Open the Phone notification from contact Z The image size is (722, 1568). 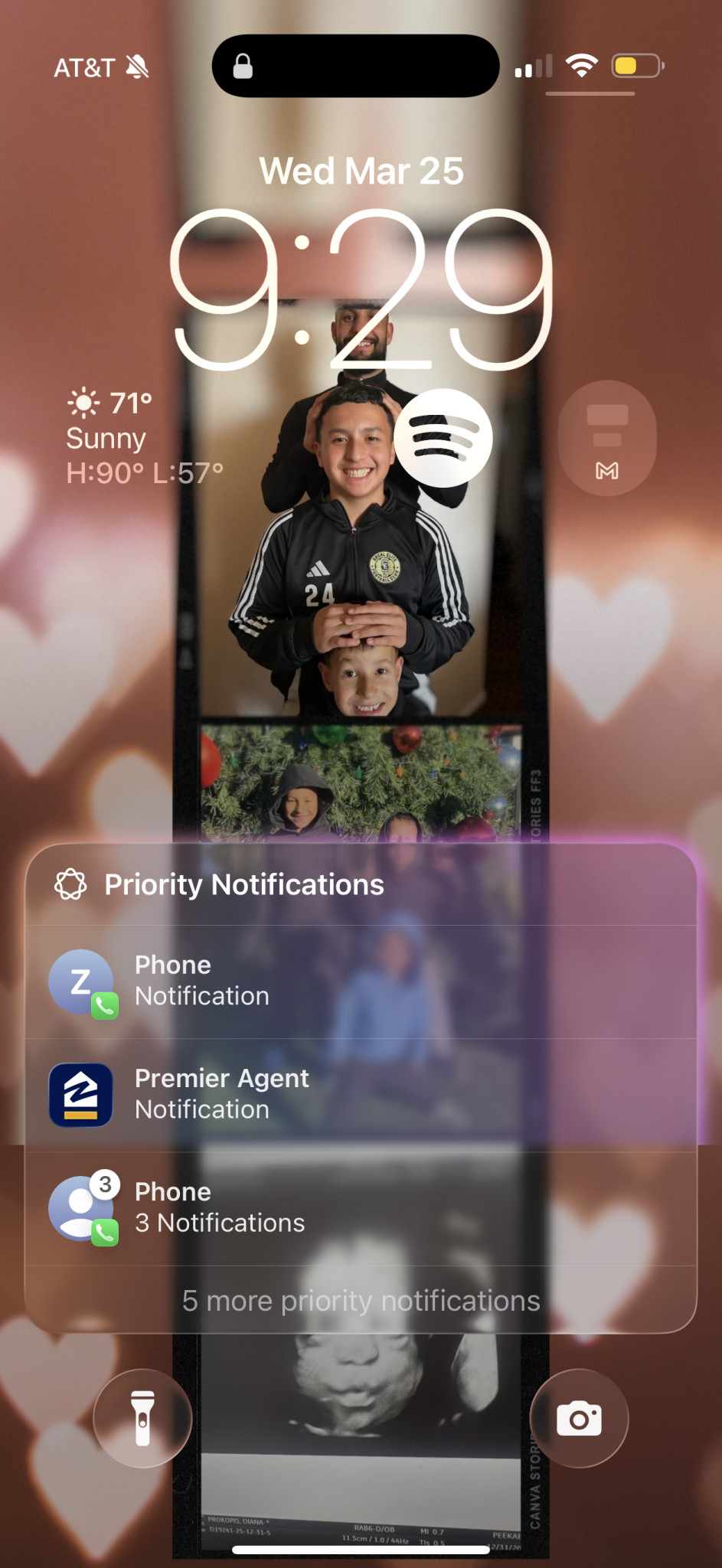click(361, 982)
